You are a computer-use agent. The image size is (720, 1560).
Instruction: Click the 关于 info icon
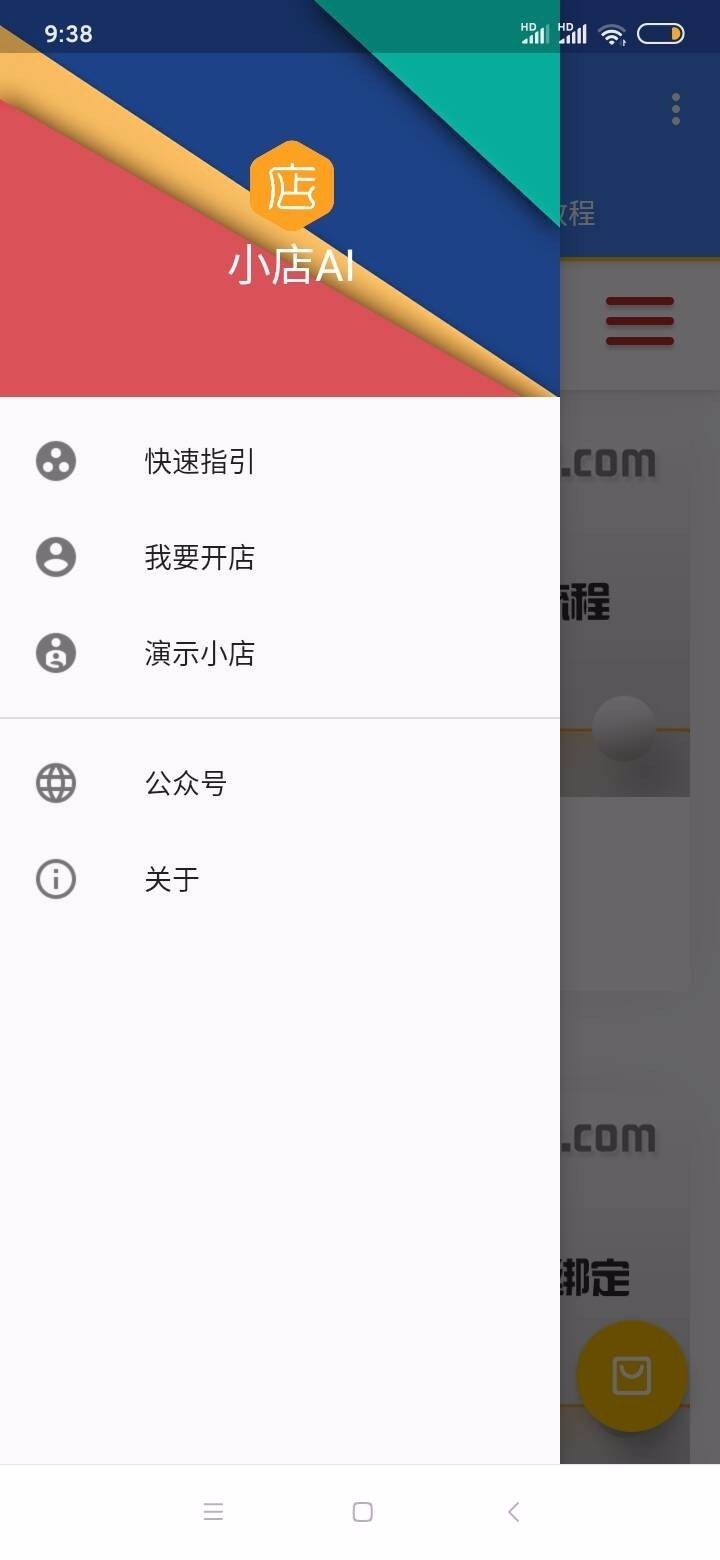55,879
